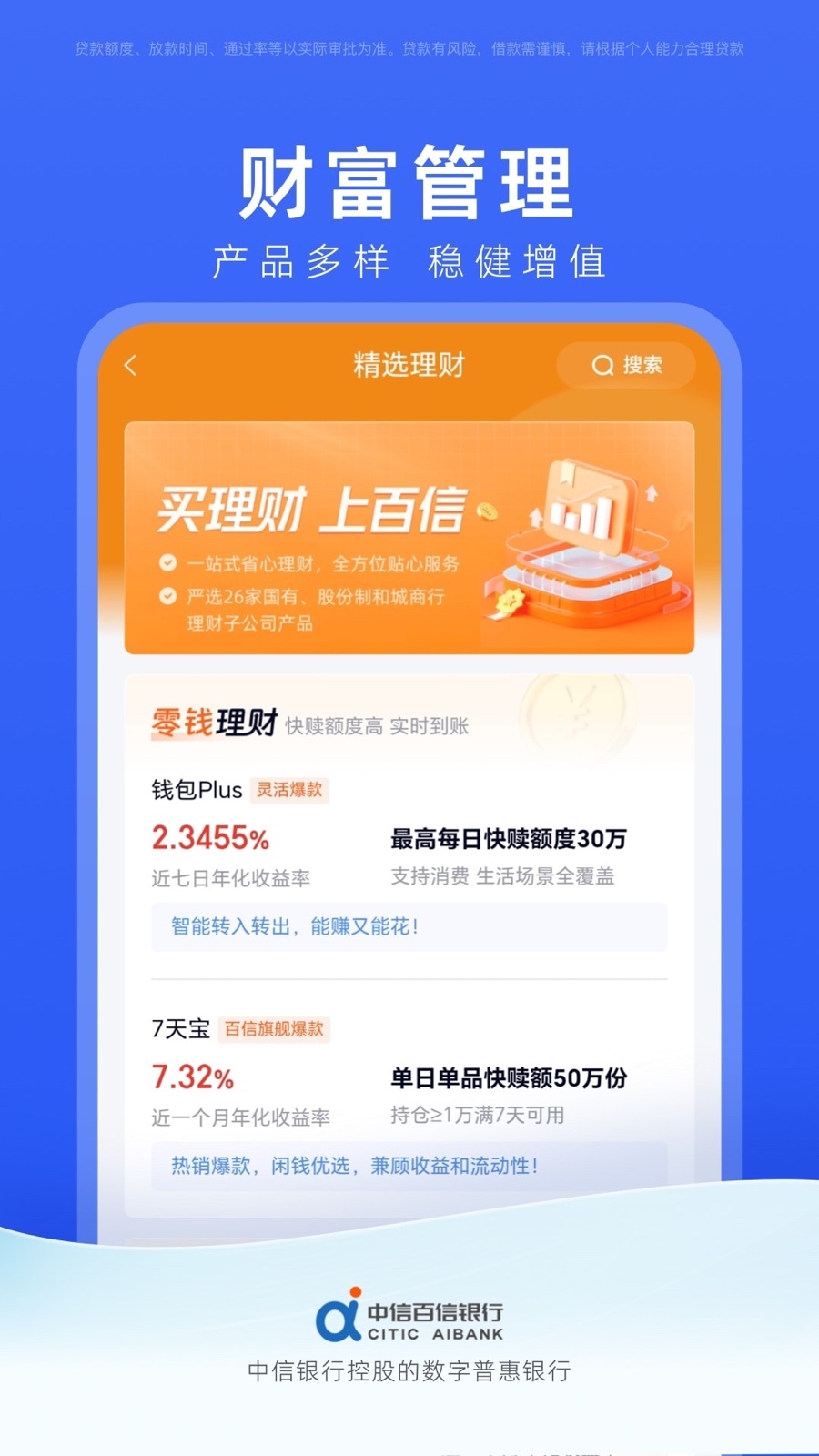Tap the back arrow chevron at top left
This screenshot has width=819, height=1456.
point(130,366)
